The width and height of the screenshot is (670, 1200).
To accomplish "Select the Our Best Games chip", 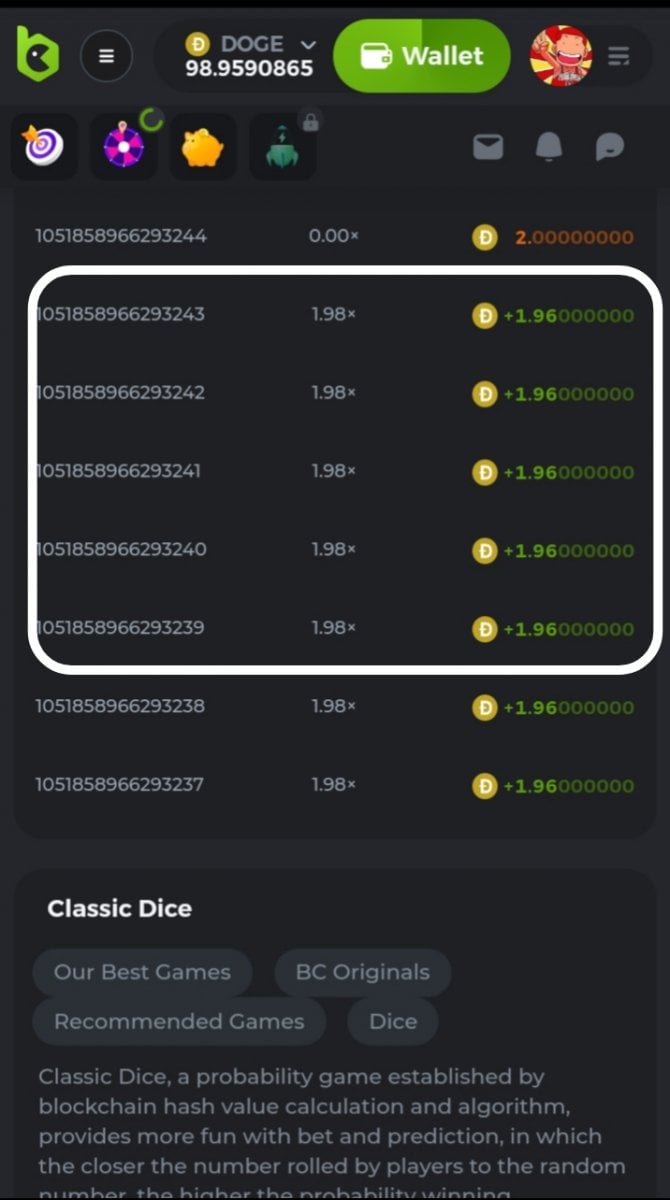I will [142, 972].
